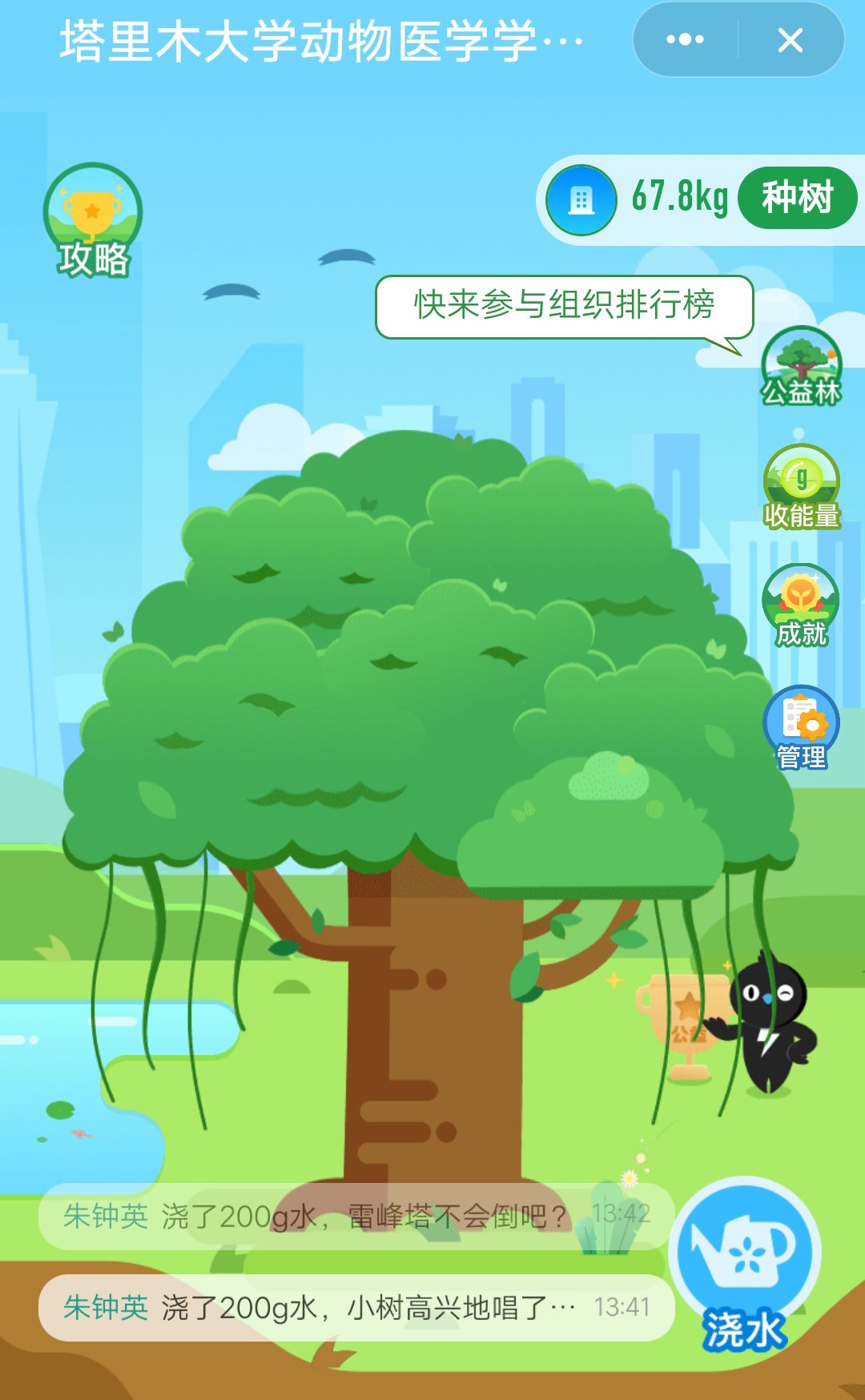Open the 13:42 watering record about 雷峰塔
The image size is (865, 1400).
[356, 1216]
